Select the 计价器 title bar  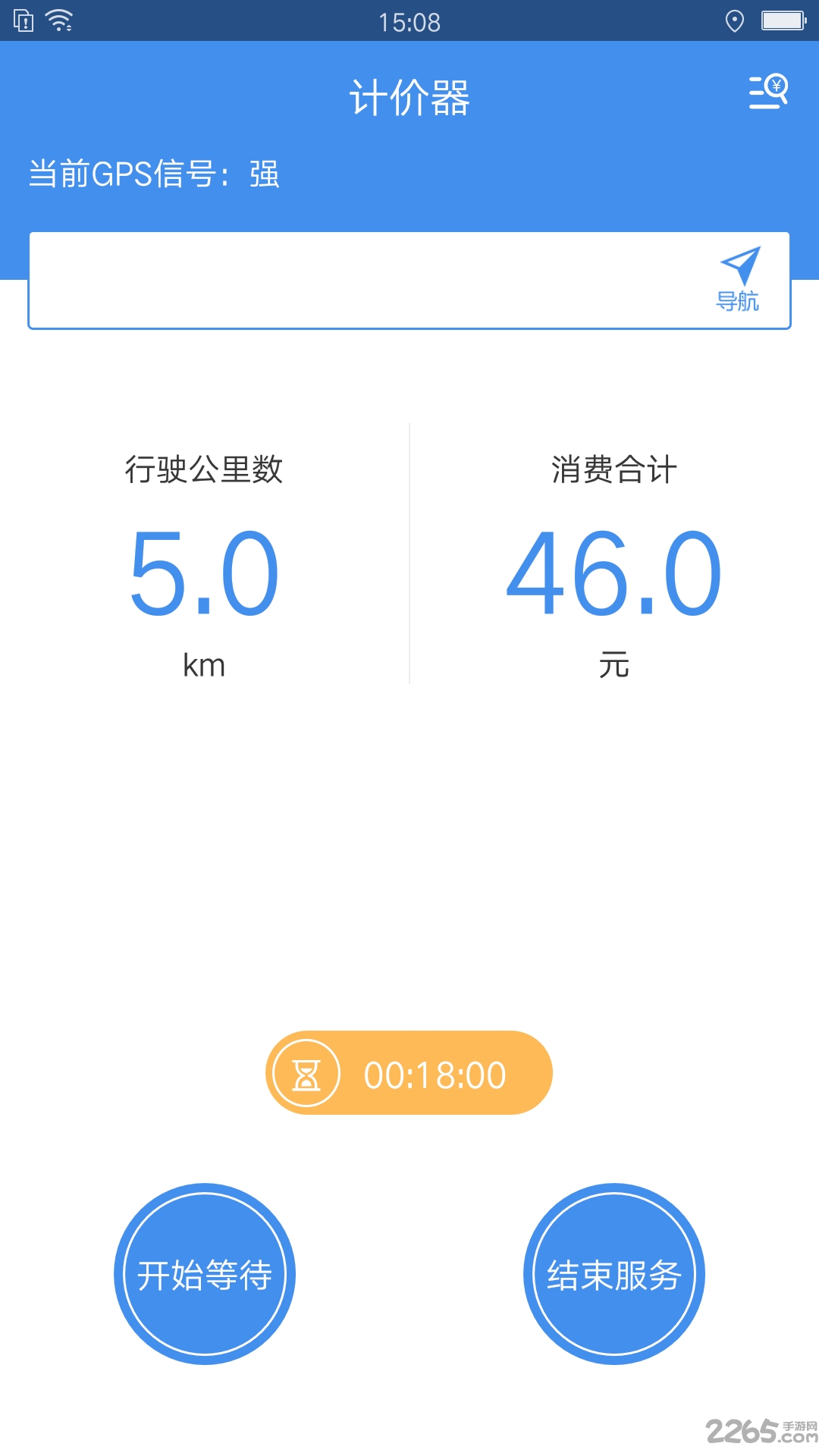coord(409,97)
